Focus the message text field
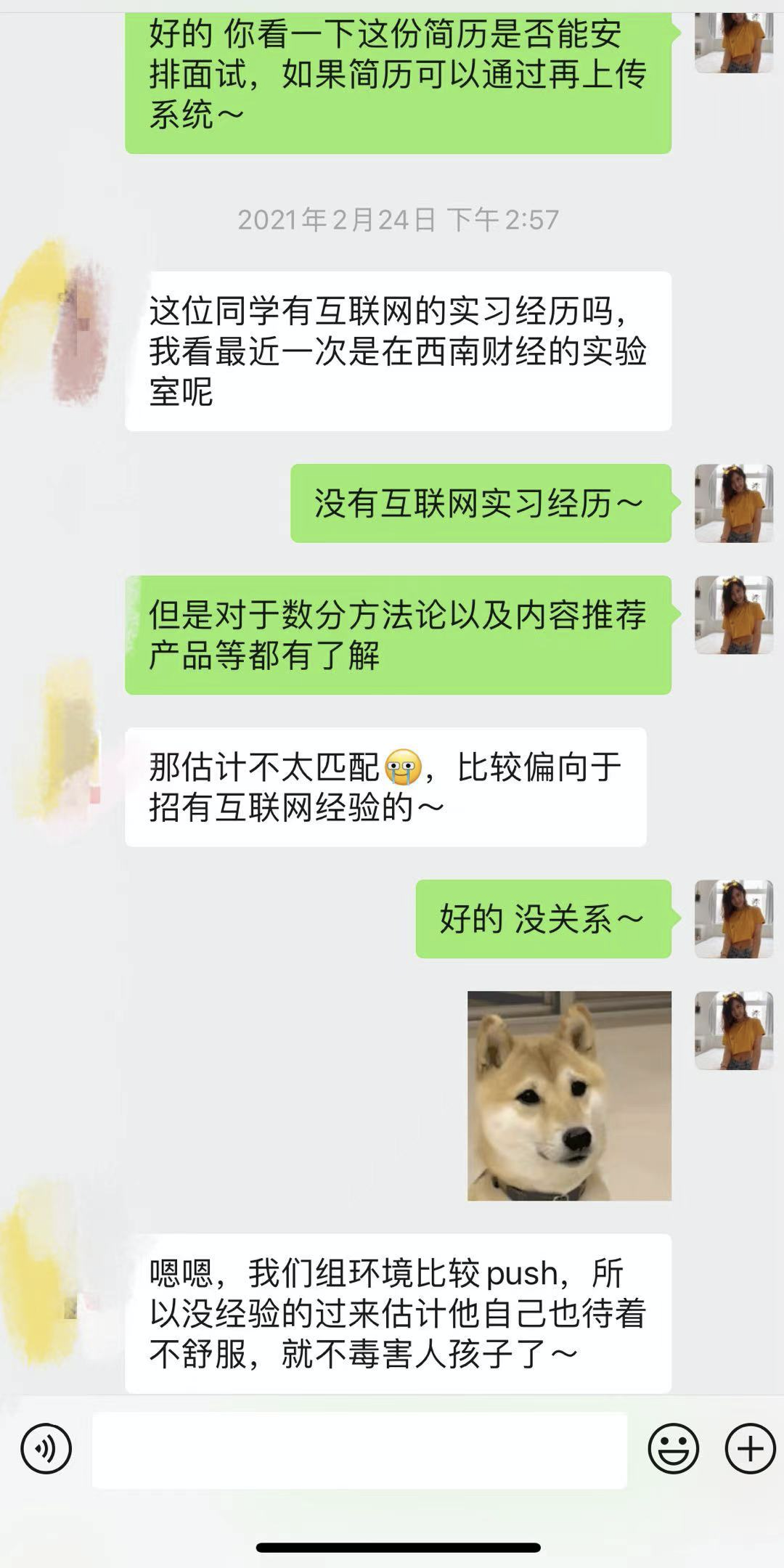The image size is (784, 1568). (359, 1450)
